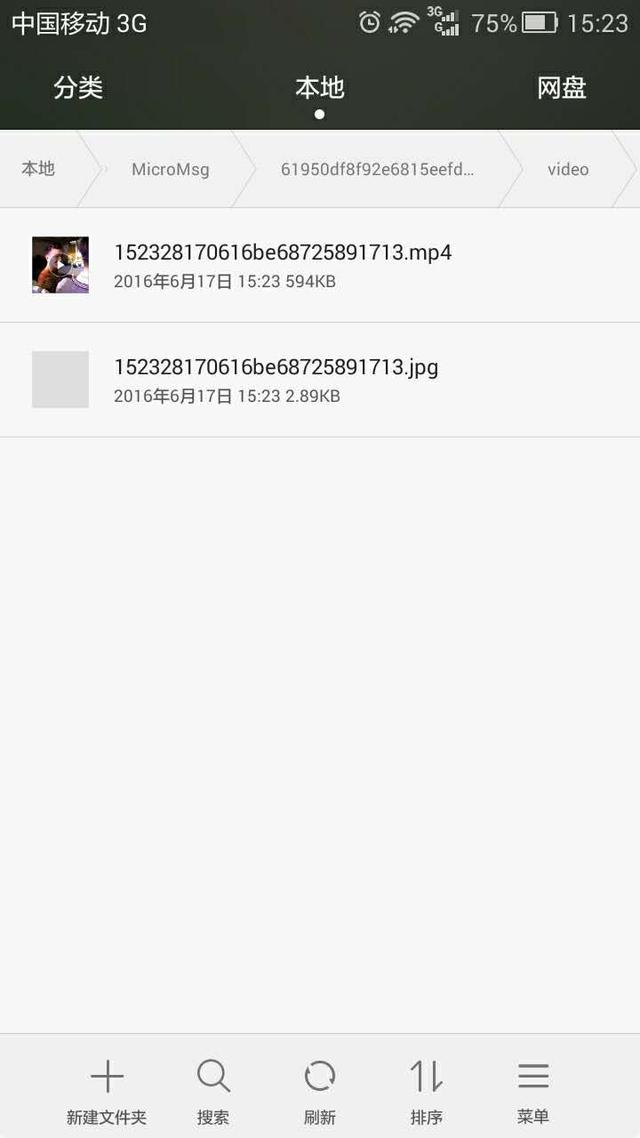Open the 61950df8f92e6815eefd… breadcrumb folder
Image resolution: width=640 pixels, height=1138 pixels.
tap(377, 169)
